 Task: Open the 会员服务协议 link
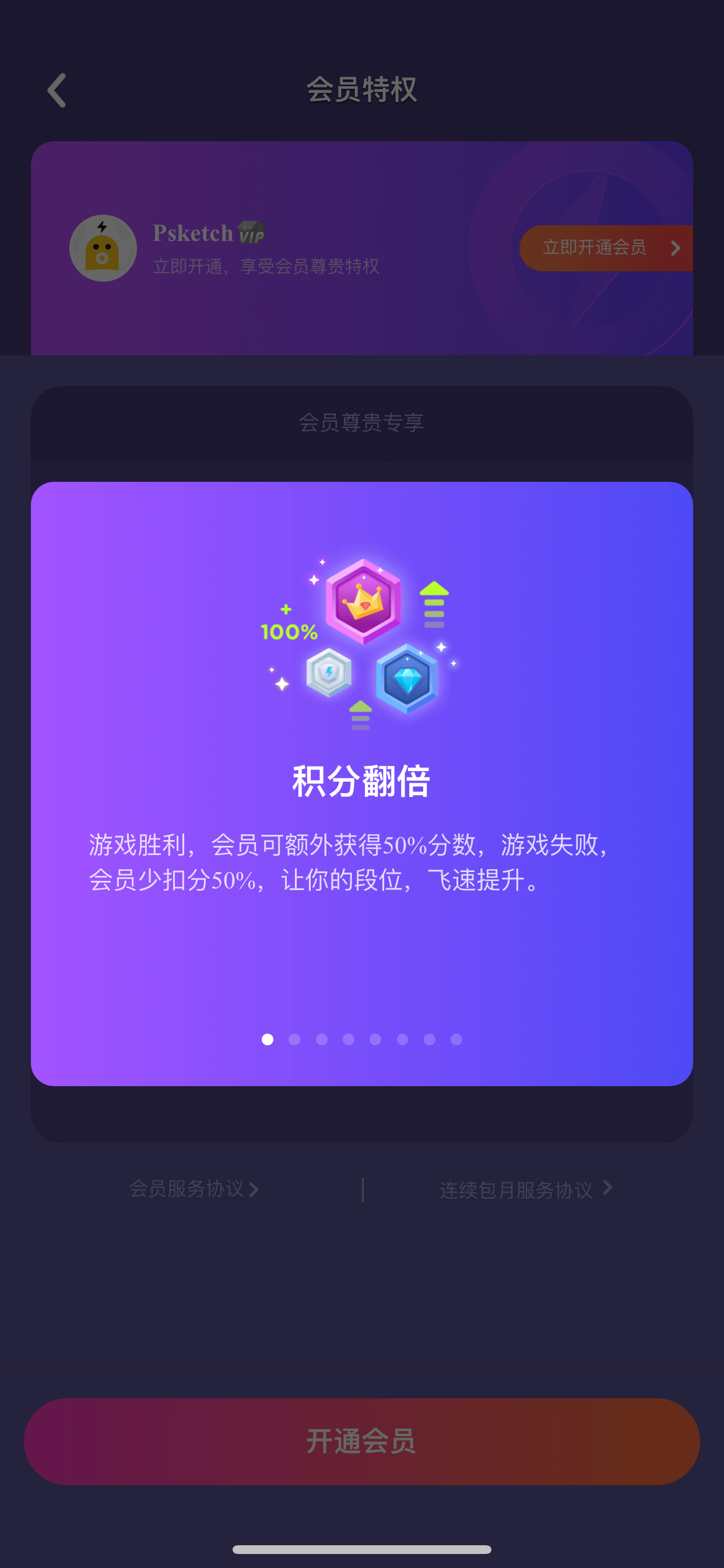(194, 1188)
